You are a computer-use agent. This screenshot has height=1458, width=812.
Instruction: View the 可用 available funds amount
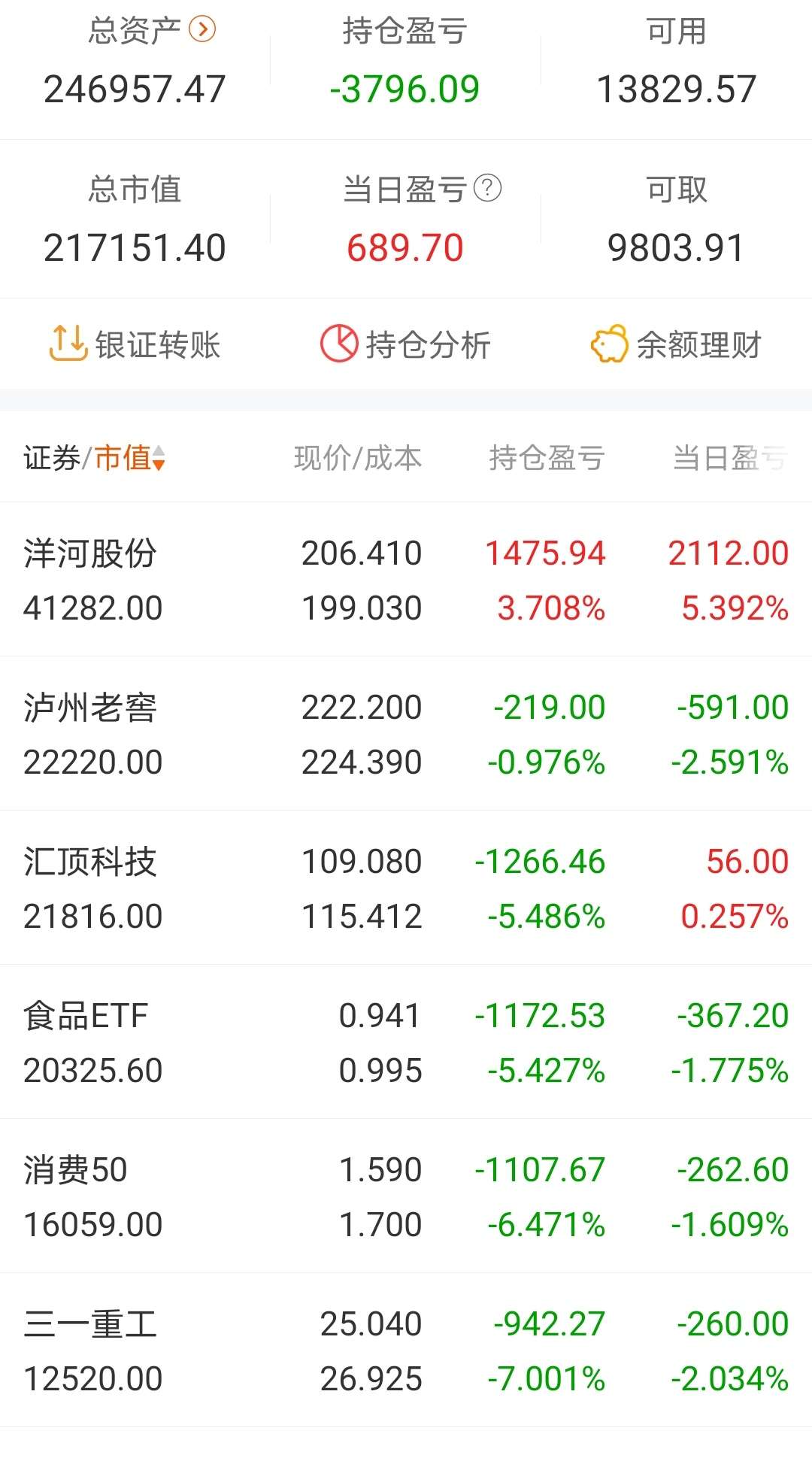coord(675,89)
